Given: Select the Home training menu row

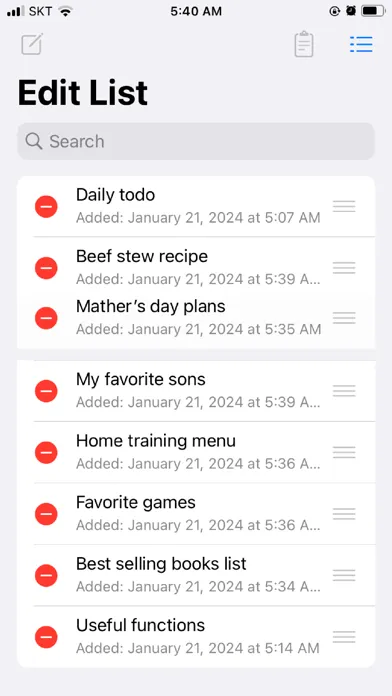Looking at the screenshot, I should (x=196, y=452).
